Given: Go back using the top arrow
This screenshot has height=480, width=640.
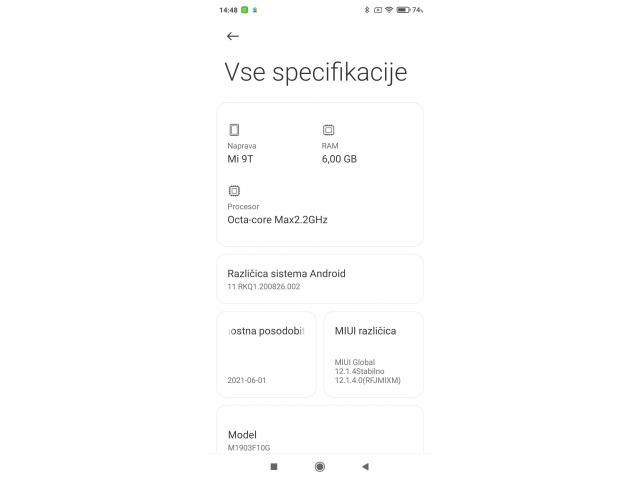Looking at the screenshot, I should click(233, 36).
